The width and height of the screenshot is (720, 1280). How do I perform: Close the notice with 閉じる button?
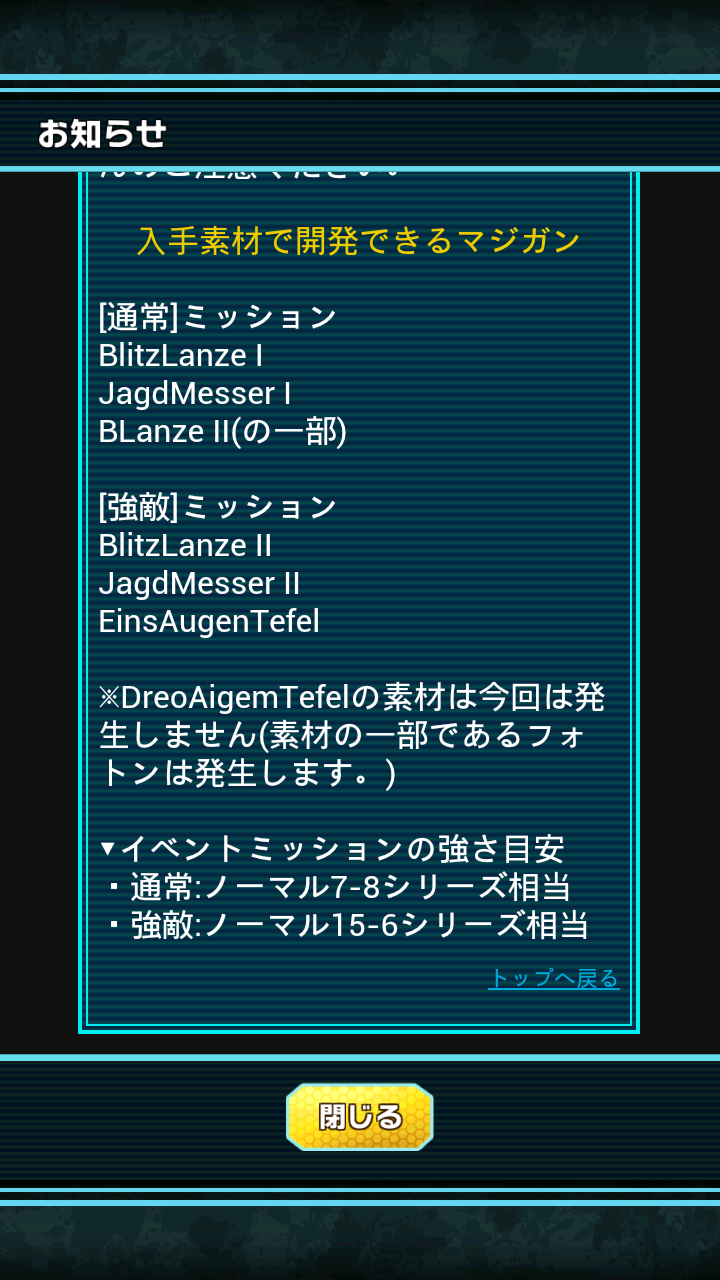pos(360,1116)
